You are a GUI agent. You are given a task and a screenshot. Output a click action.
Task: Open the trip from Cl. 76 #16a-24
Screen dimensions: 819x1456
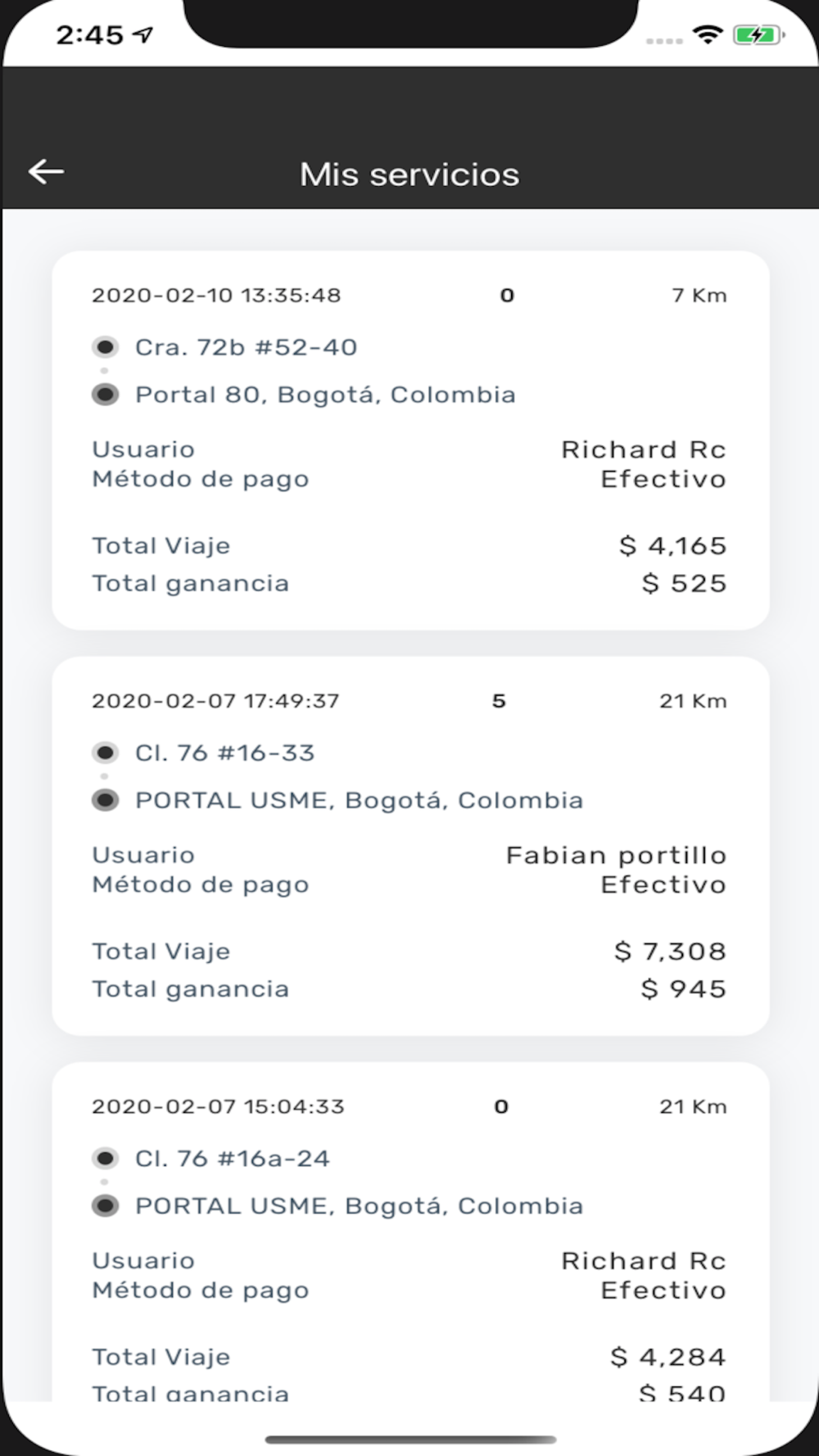pyautogui.click(x=410, y=1232)
